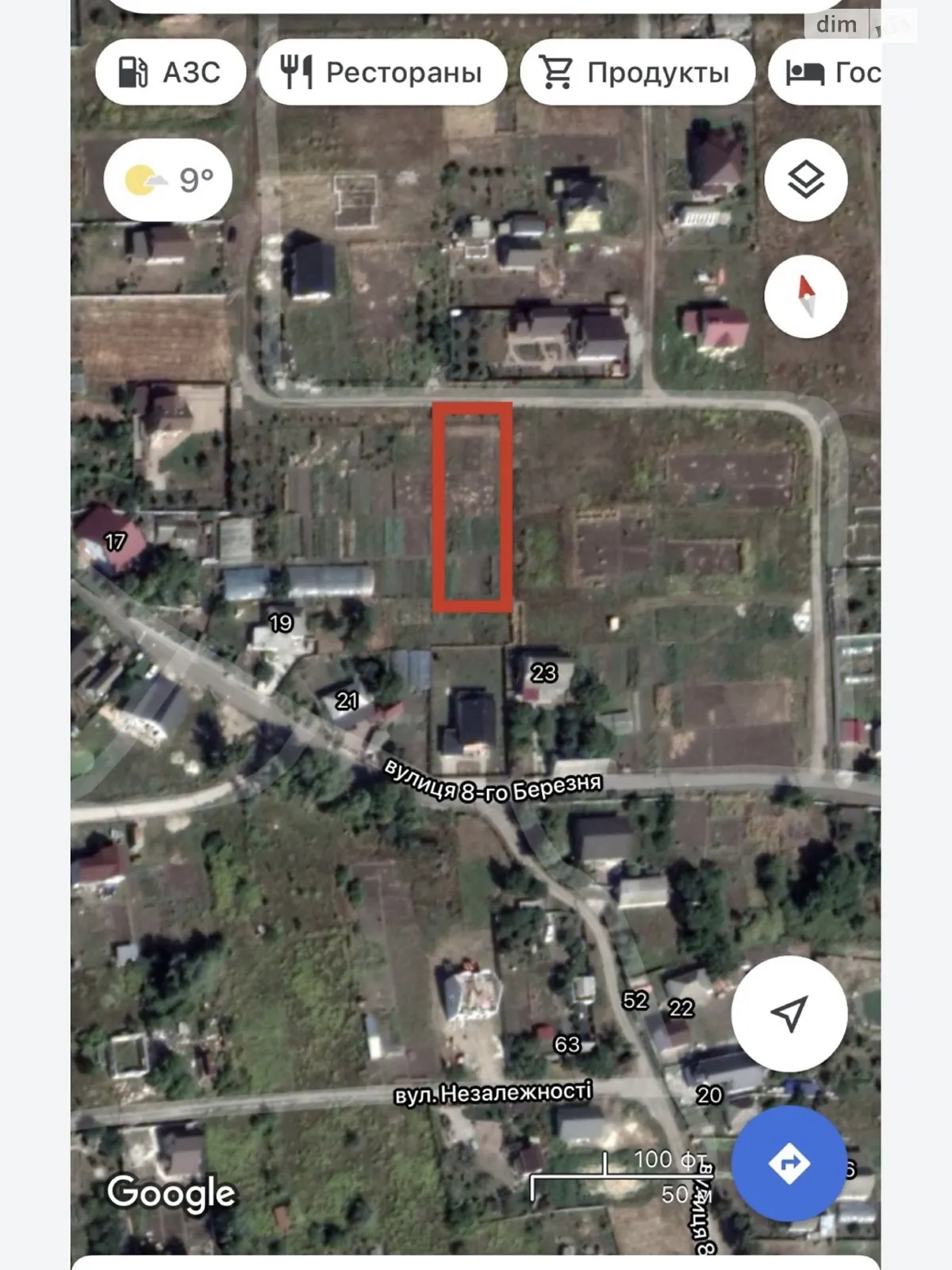This screenshot has height=1270, width=952.
Task: Tap the compass to reset north
Action: pos(805,297)
